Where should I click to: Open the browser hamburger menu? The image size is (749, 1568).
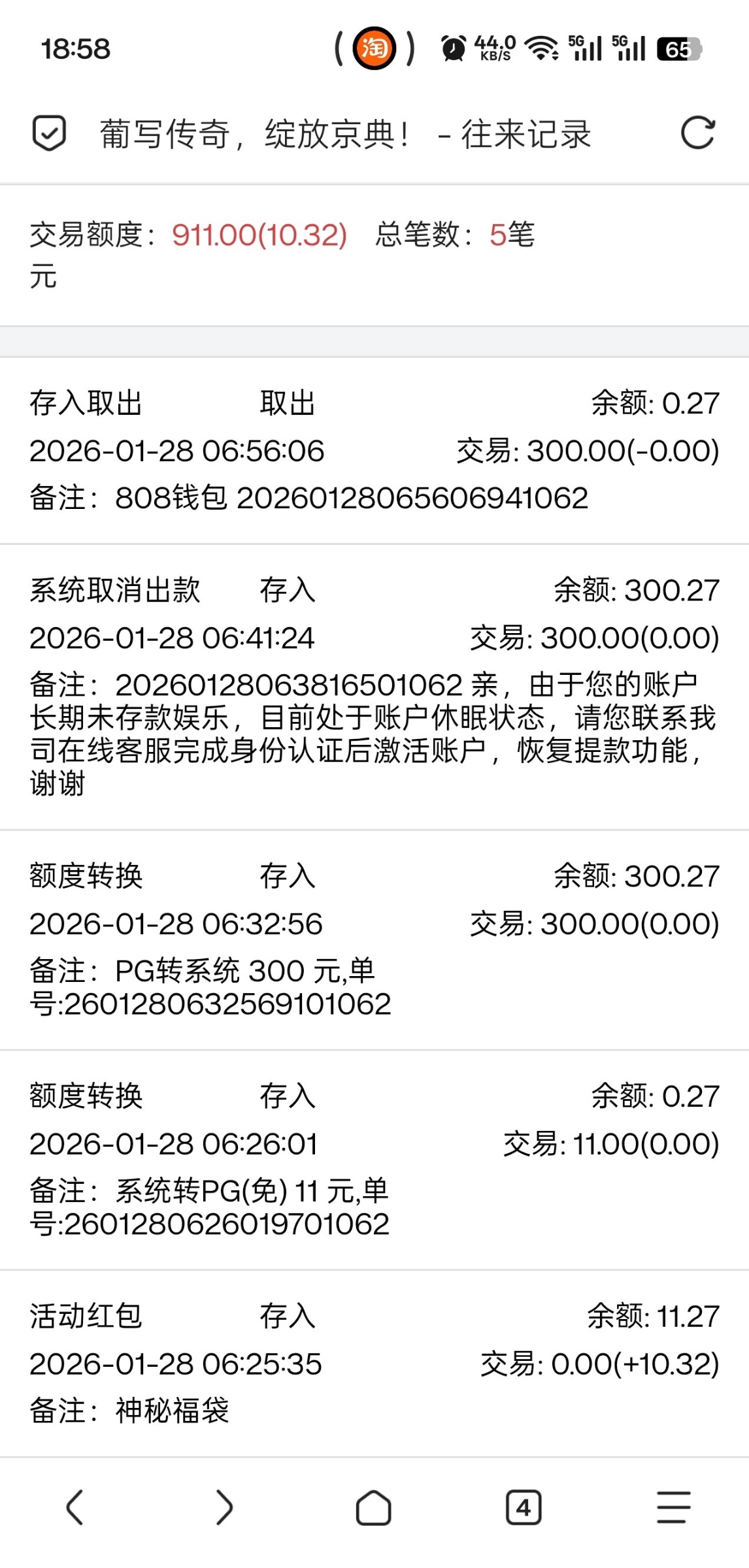tap(673, 1508)
